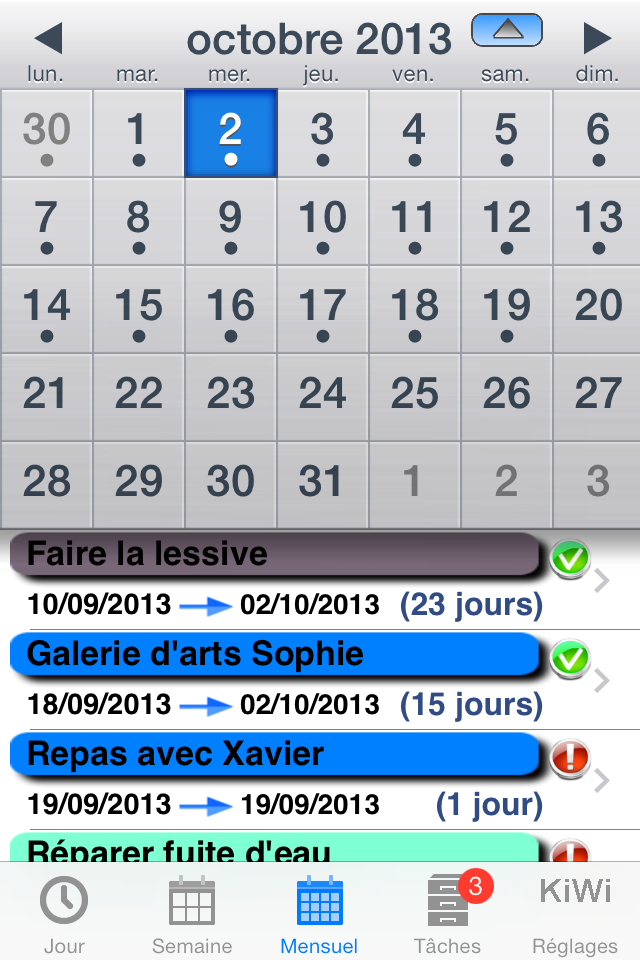This screenshot has width=640, height=960.
Task: Select October 7 in the calendar
Action: coord(46,222)
